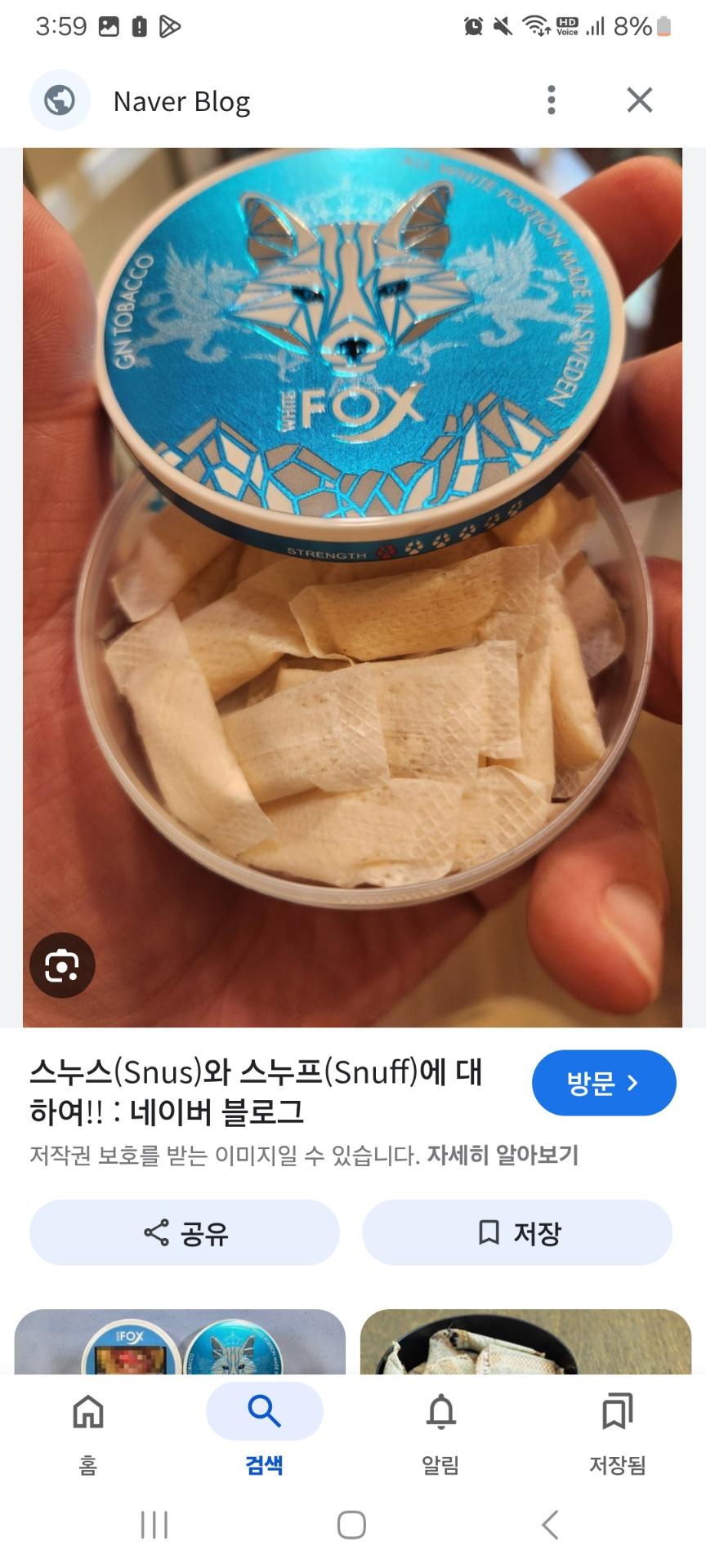Open the three-dot overflow menu

coord(552,100)
